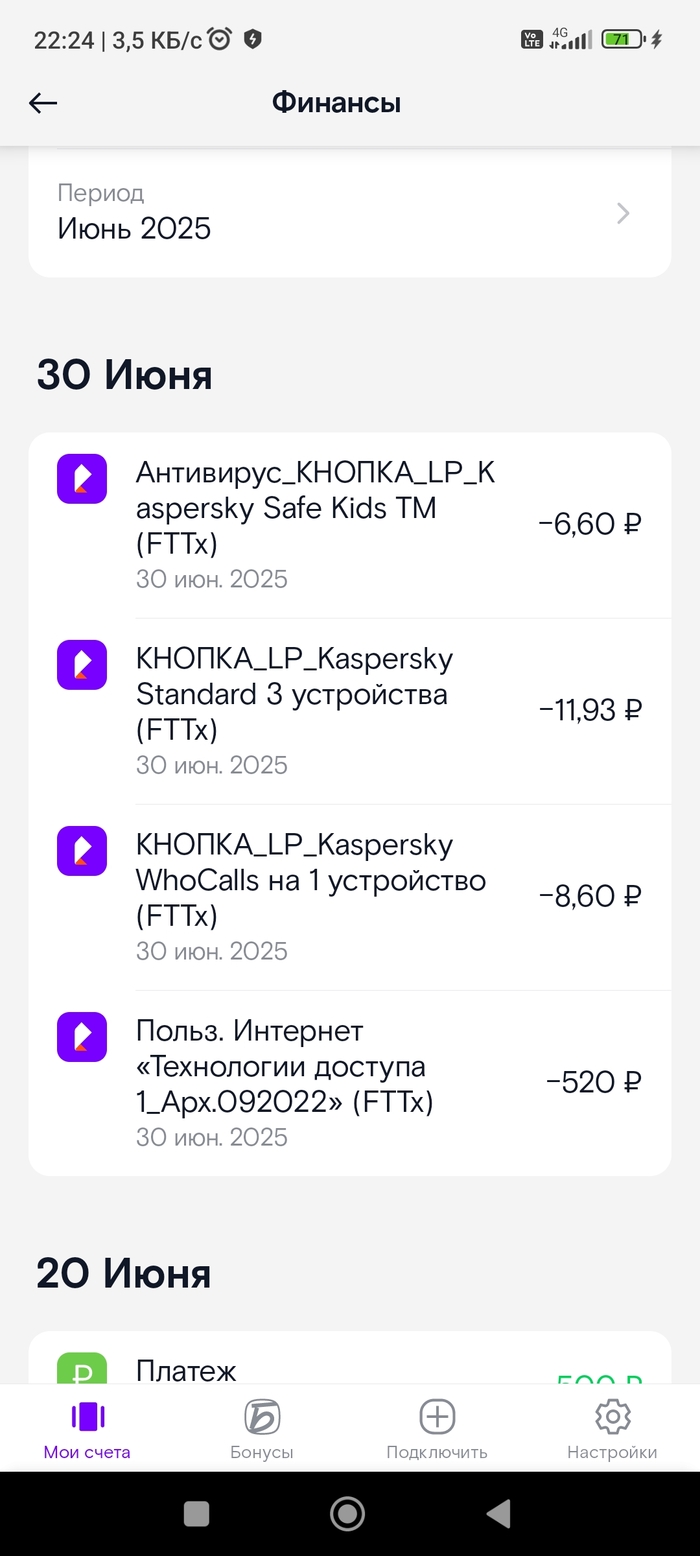Switch to the Подключить tab
Screen dimensions: 700x1556
coord(437,1429)
